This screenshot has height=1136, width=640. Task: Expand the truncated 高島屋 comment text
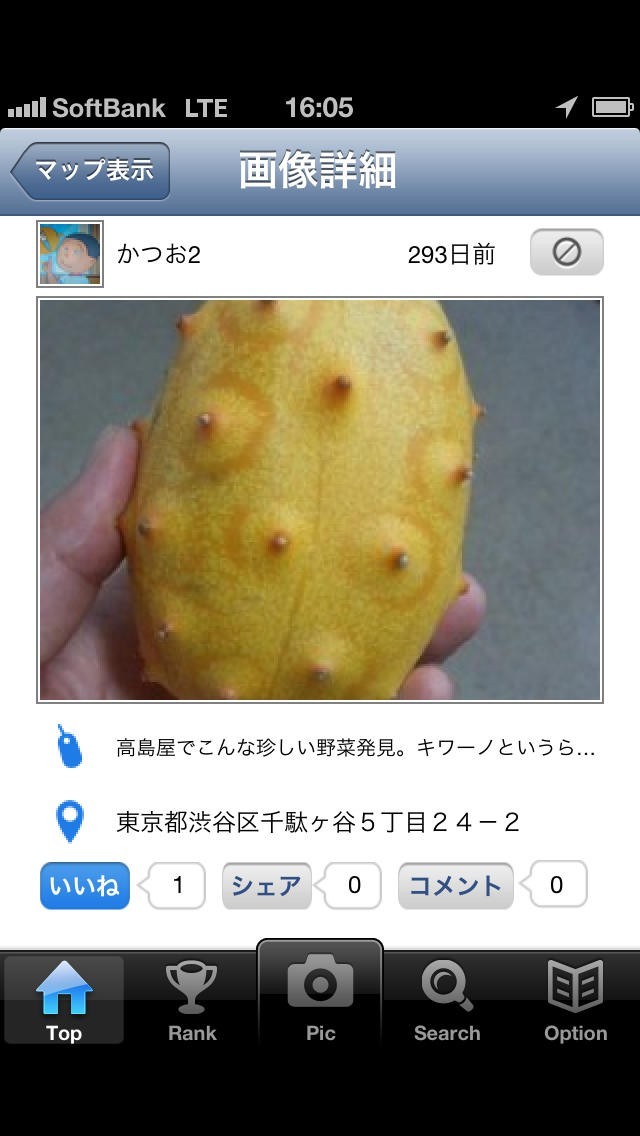(355, 748)
